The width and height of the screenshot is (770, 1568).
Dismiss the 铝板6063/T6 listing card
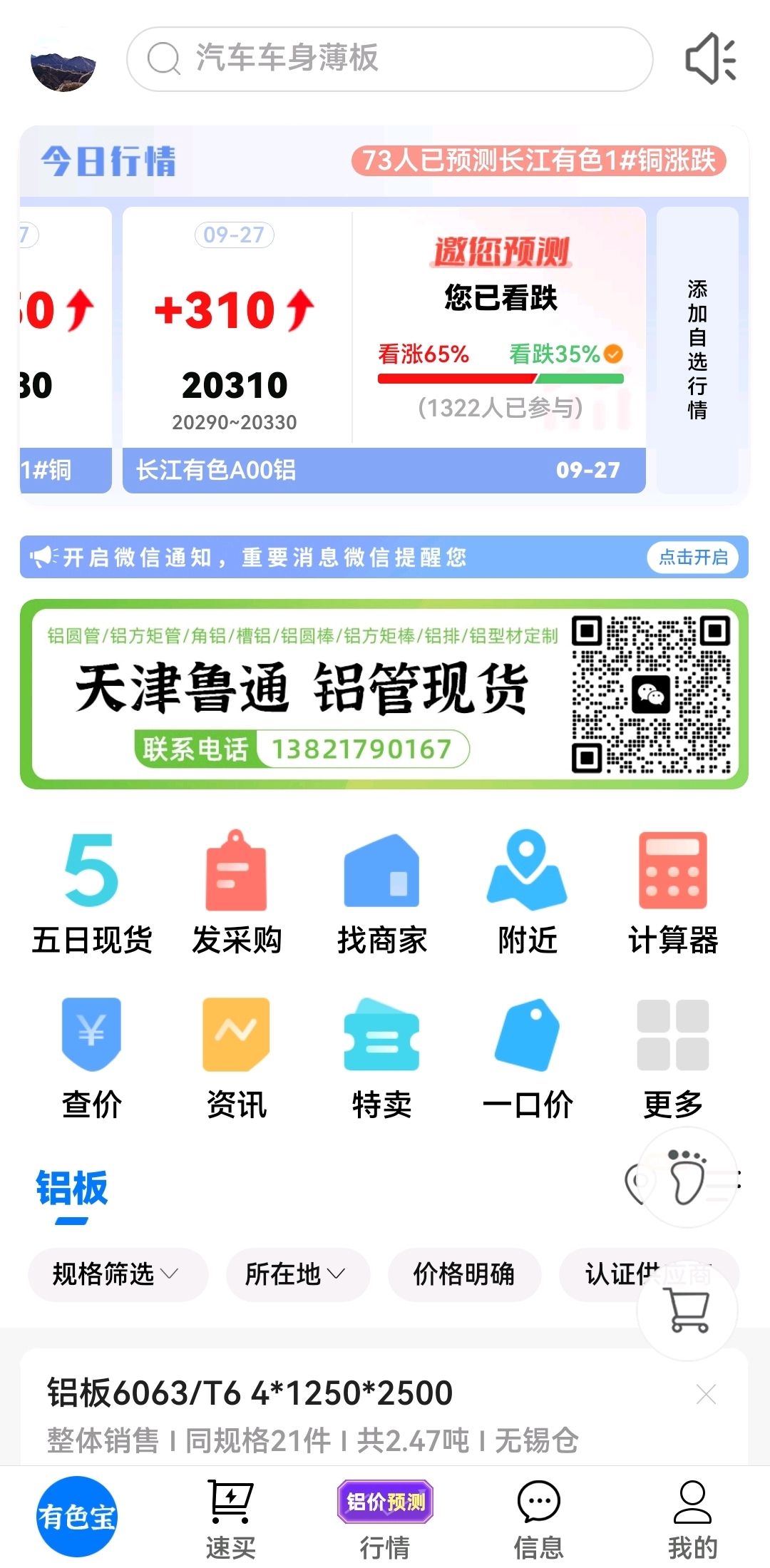706,1393
